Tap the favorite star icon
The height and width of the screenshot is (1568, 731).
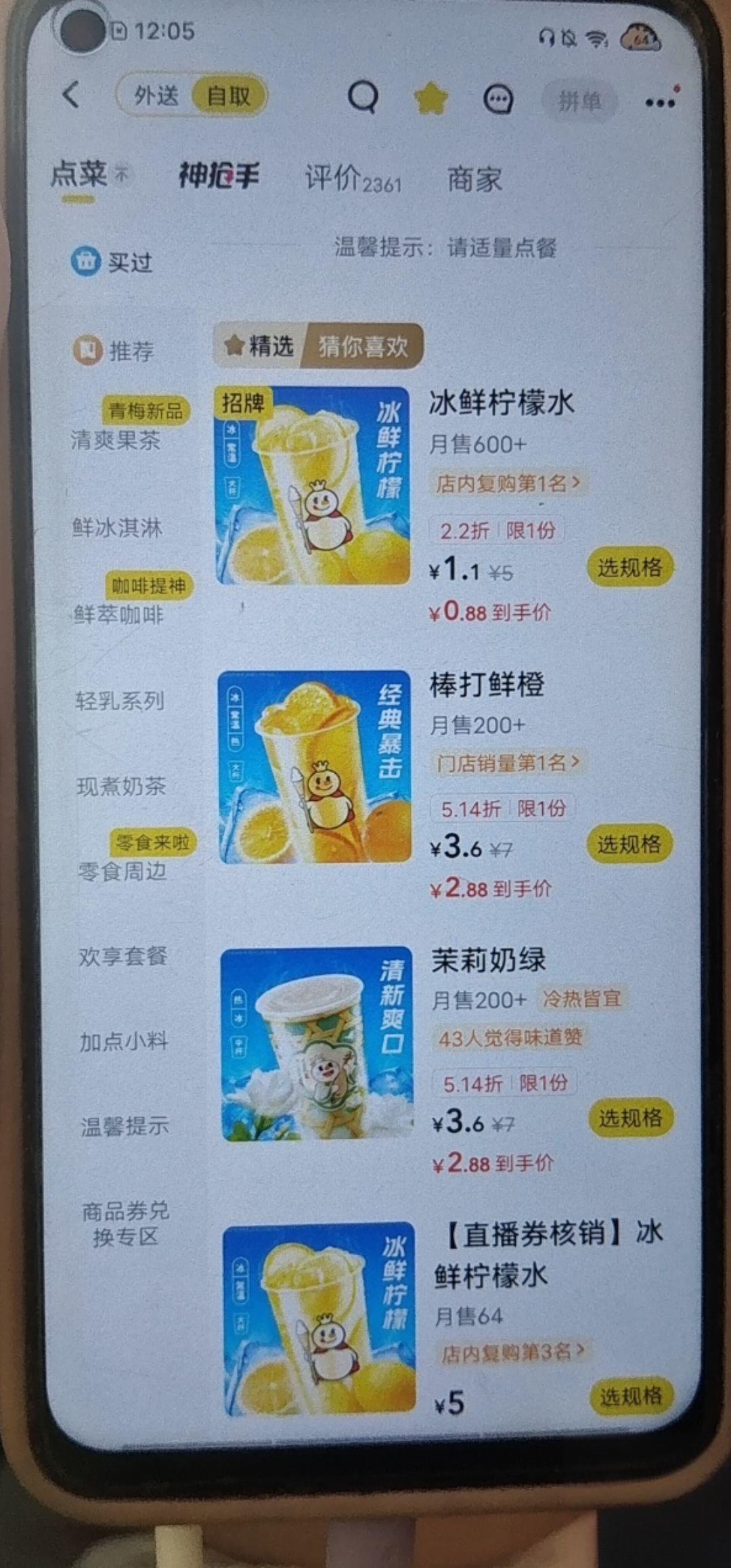pyautogui.click(x=431, y=100)
